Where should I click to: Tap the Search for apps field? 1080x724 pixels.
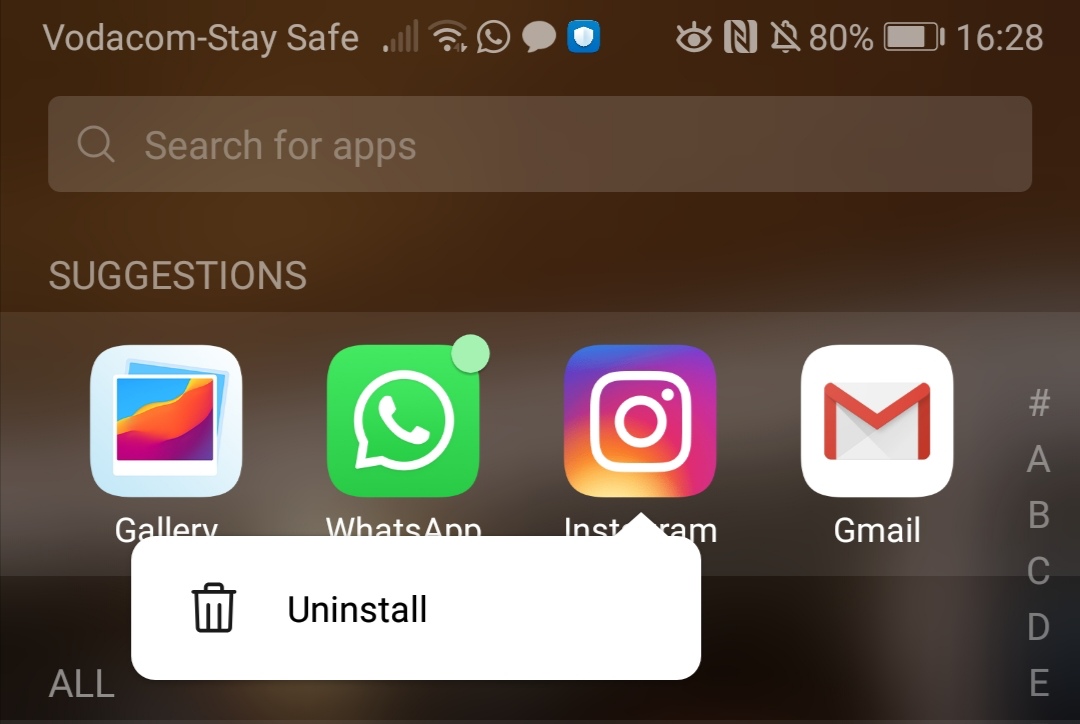(540, 145)
